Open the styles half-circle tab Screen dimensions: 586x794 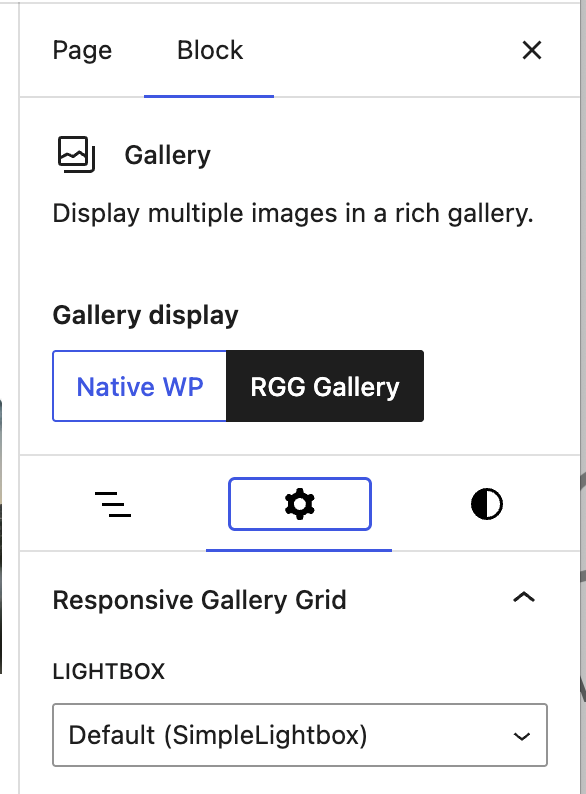click(x=486, y=504)
